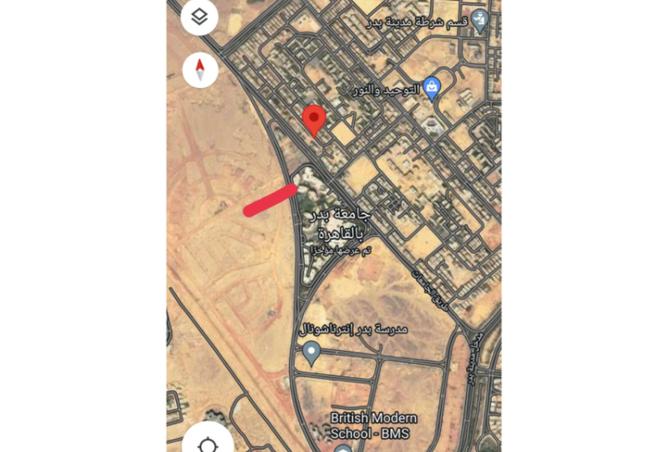The height and width of the screenshot is (452, 668).
Task: Open the British Modern School - BMS marker
Action: (x=343, y=448)
